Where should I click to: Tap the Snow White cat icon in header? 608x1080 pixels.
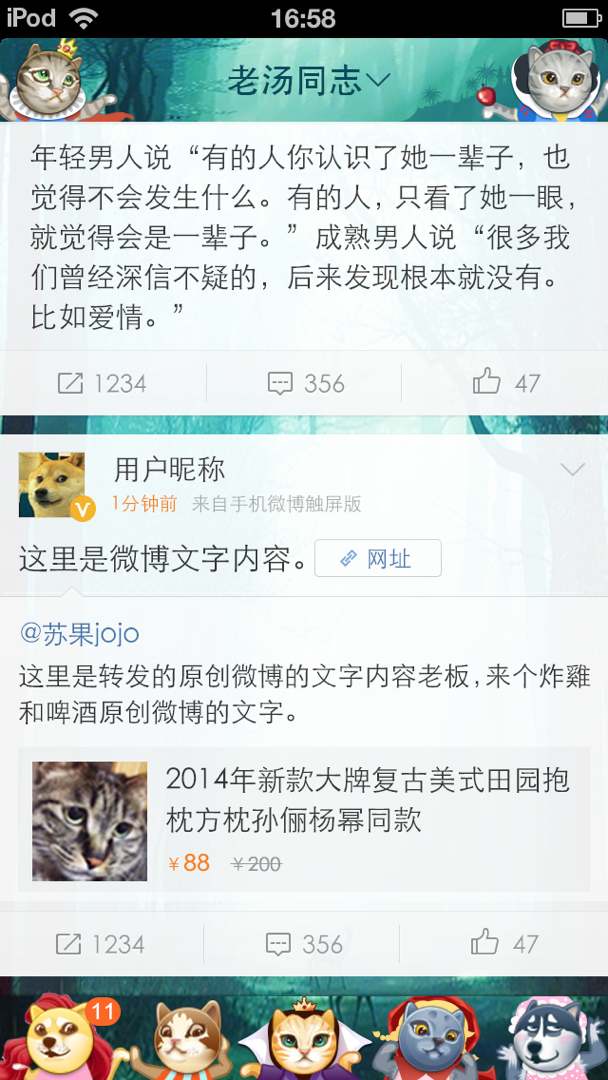(x=556, y=80)
